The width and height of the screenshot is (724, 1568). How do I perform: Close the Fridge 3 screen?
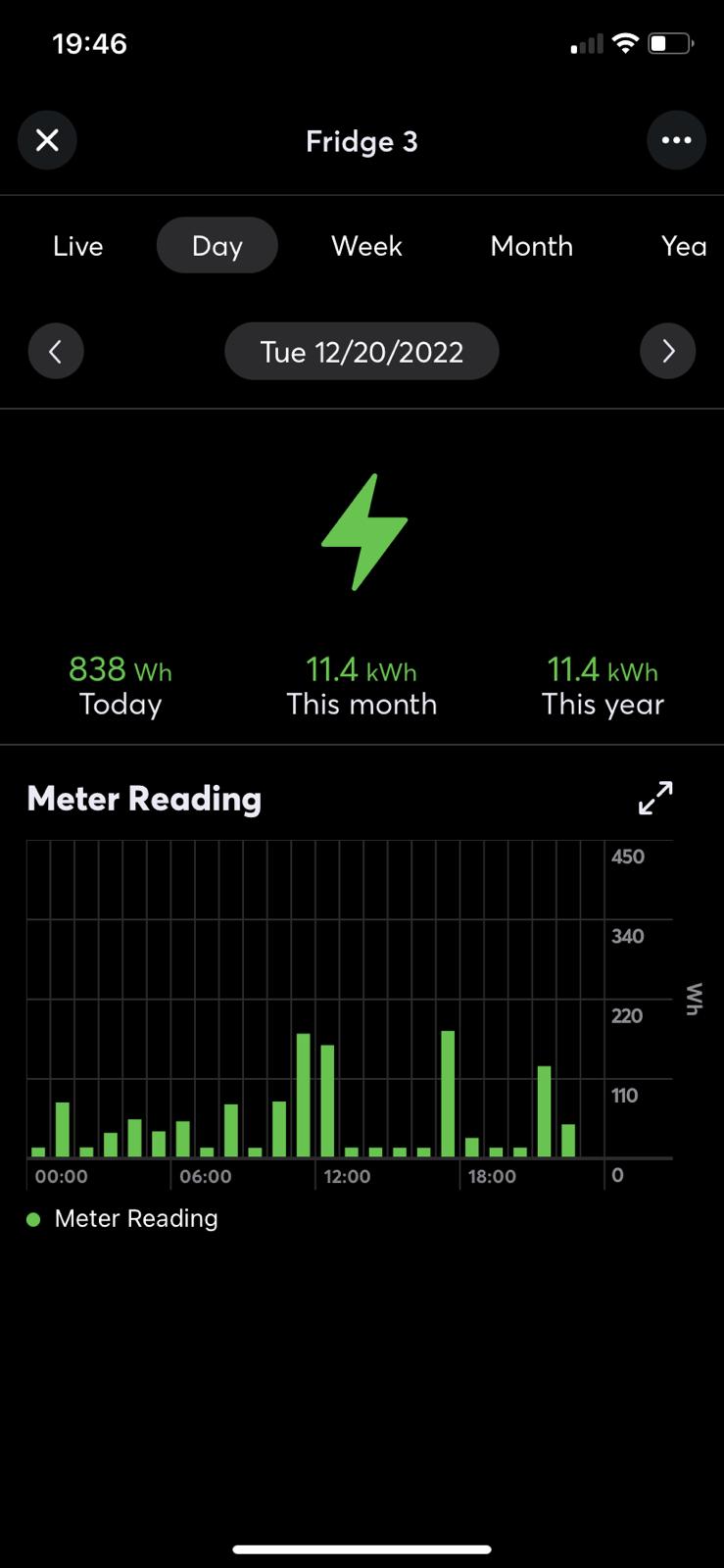tap(47, 141)
